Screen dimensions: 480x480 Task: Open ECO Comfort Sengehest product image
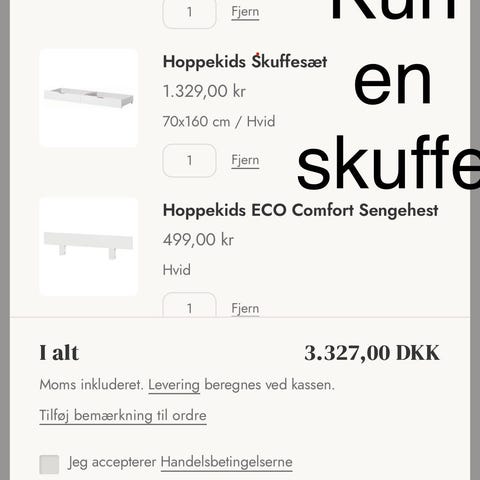pyautogui.click(x=88, y=246)
